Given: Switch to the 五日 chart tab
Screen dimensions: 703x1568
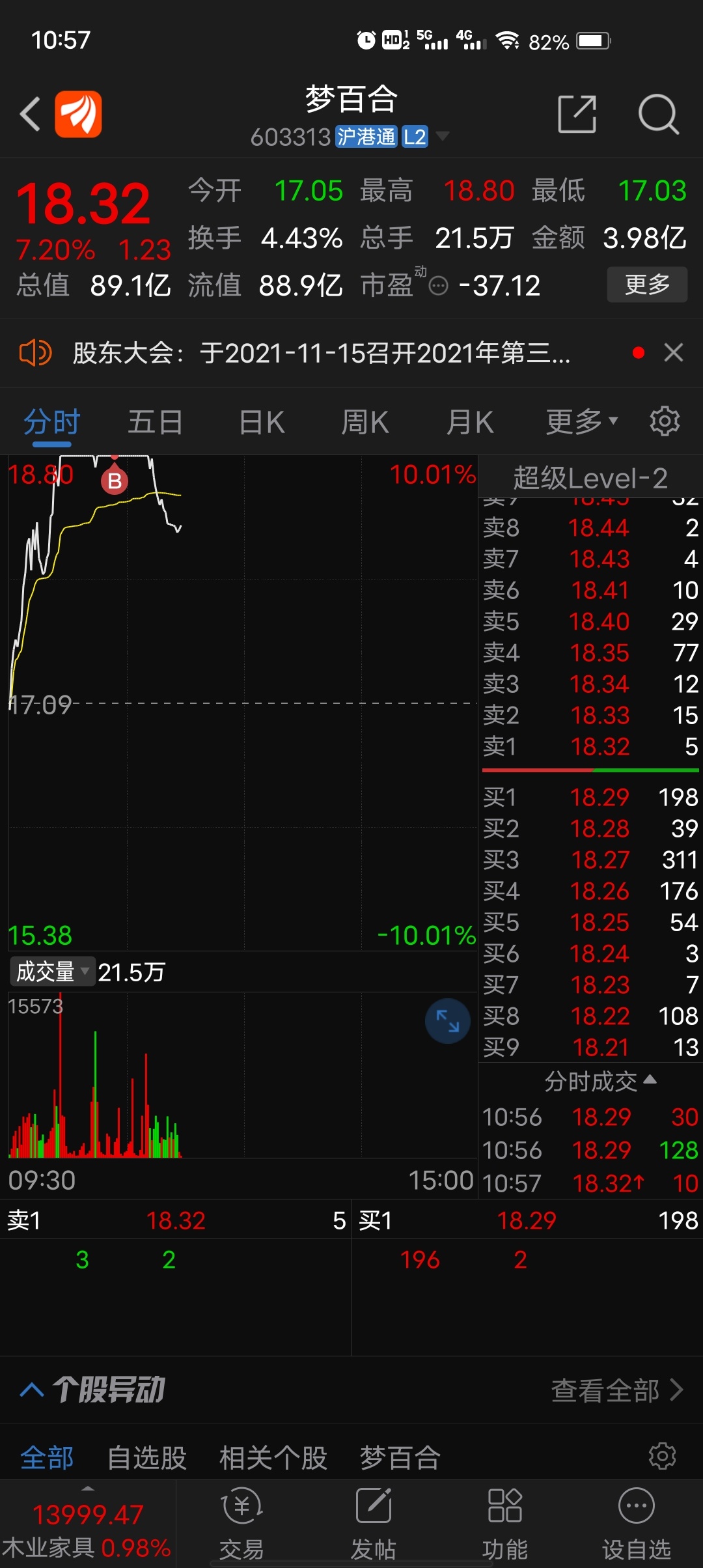Looking at the screenshot, I should pos(155,422).
